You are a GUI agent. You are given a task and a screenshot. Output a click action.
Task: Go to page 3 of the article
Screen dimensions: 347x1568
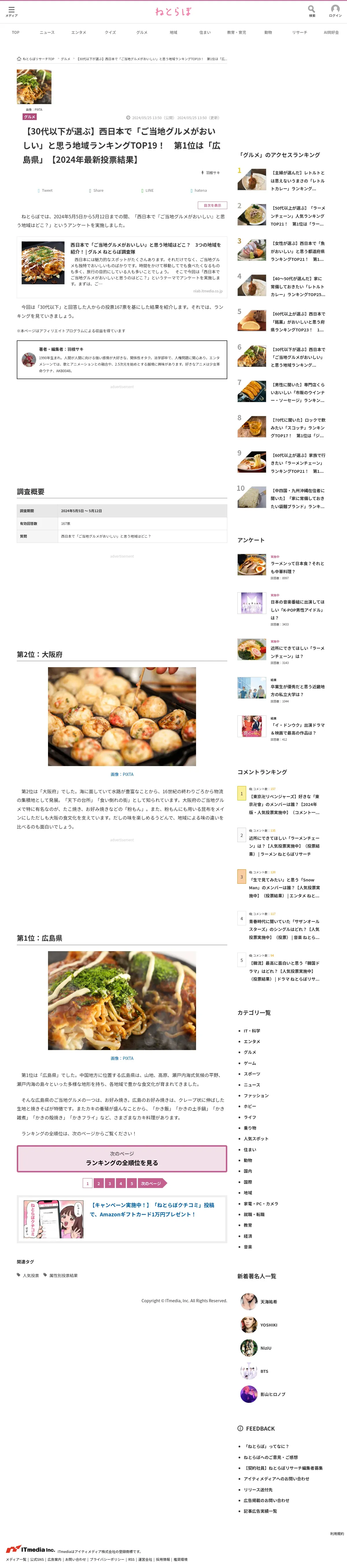110,1183
